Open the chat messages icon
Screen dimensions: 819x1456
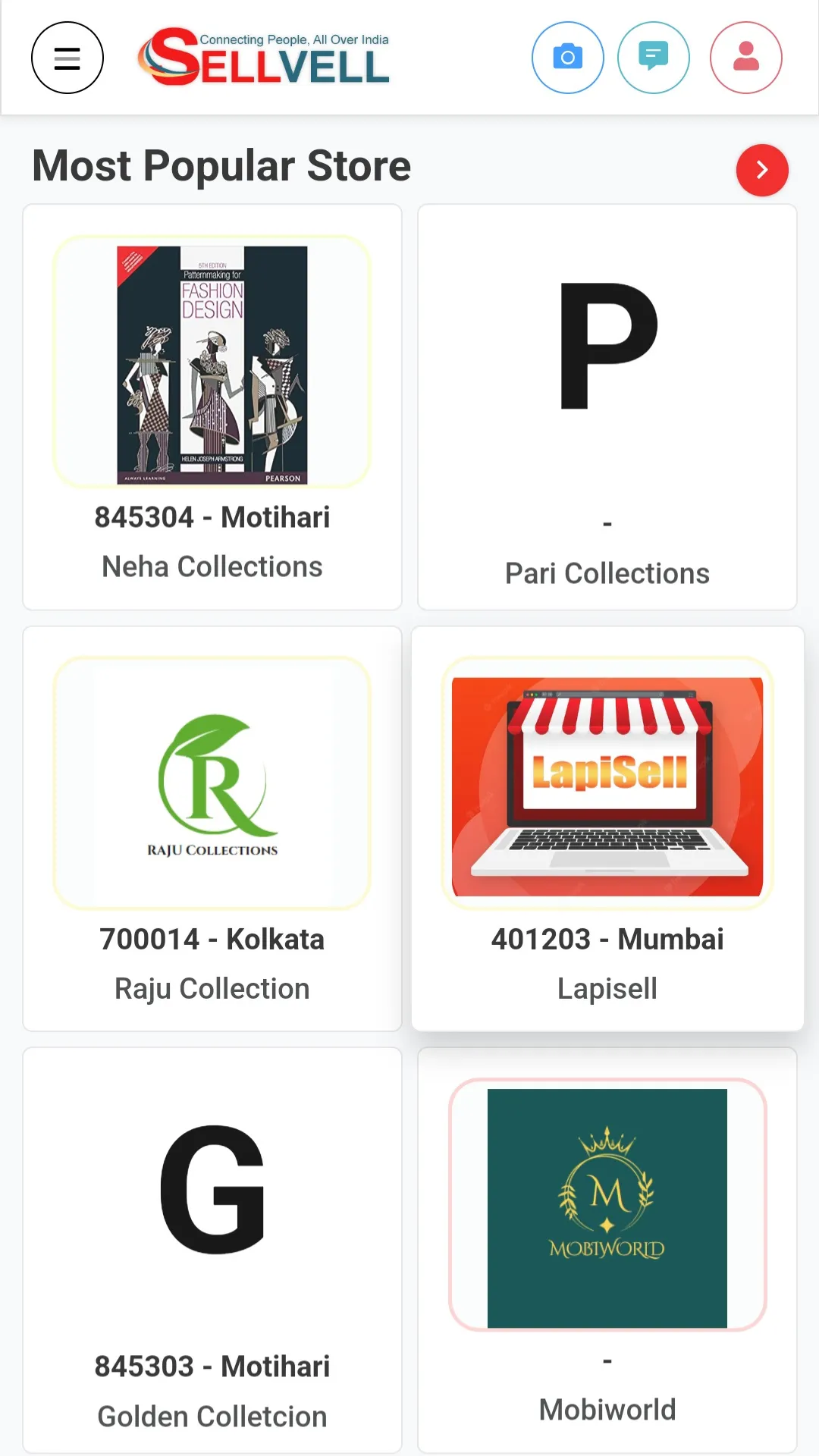click(653, 58)
